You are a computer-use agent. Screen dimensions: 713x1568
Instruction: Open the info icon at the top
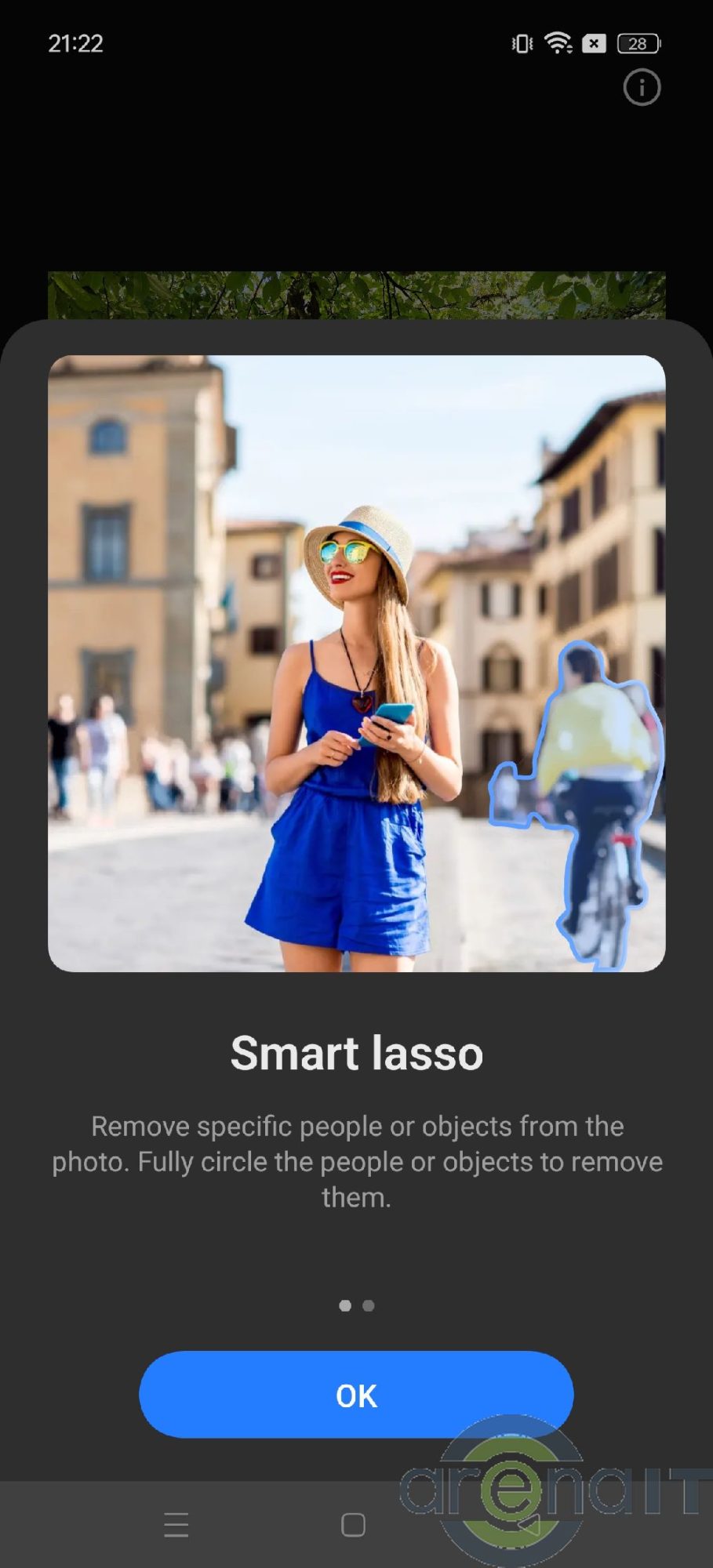[x=642, y=87]
